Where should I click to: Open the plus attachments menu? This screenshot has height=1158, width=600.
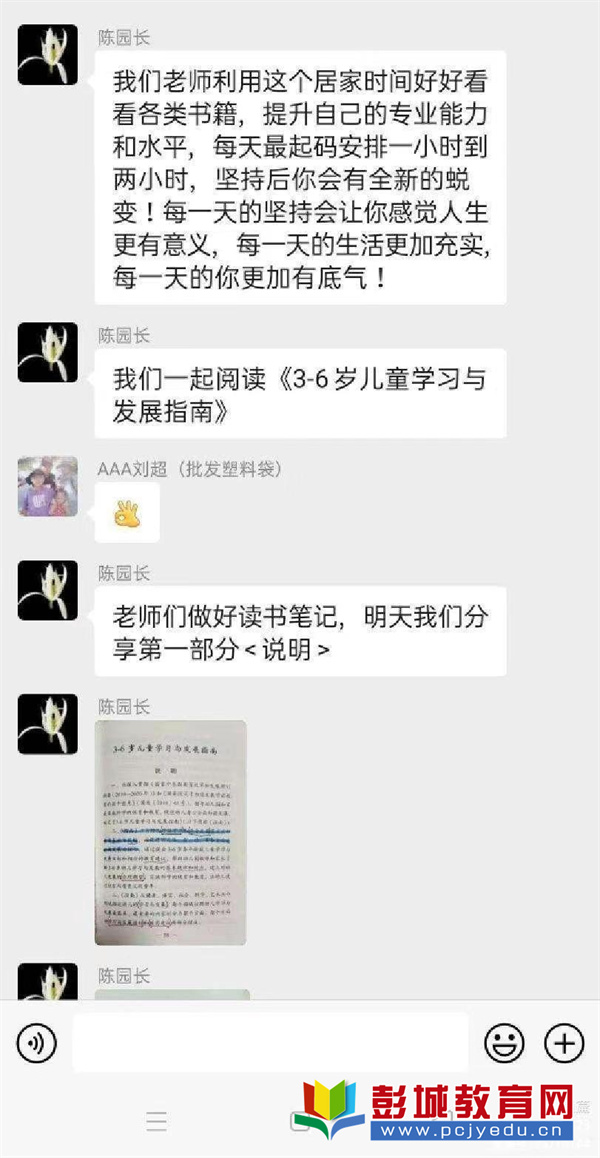click(x=564, y=1043)
